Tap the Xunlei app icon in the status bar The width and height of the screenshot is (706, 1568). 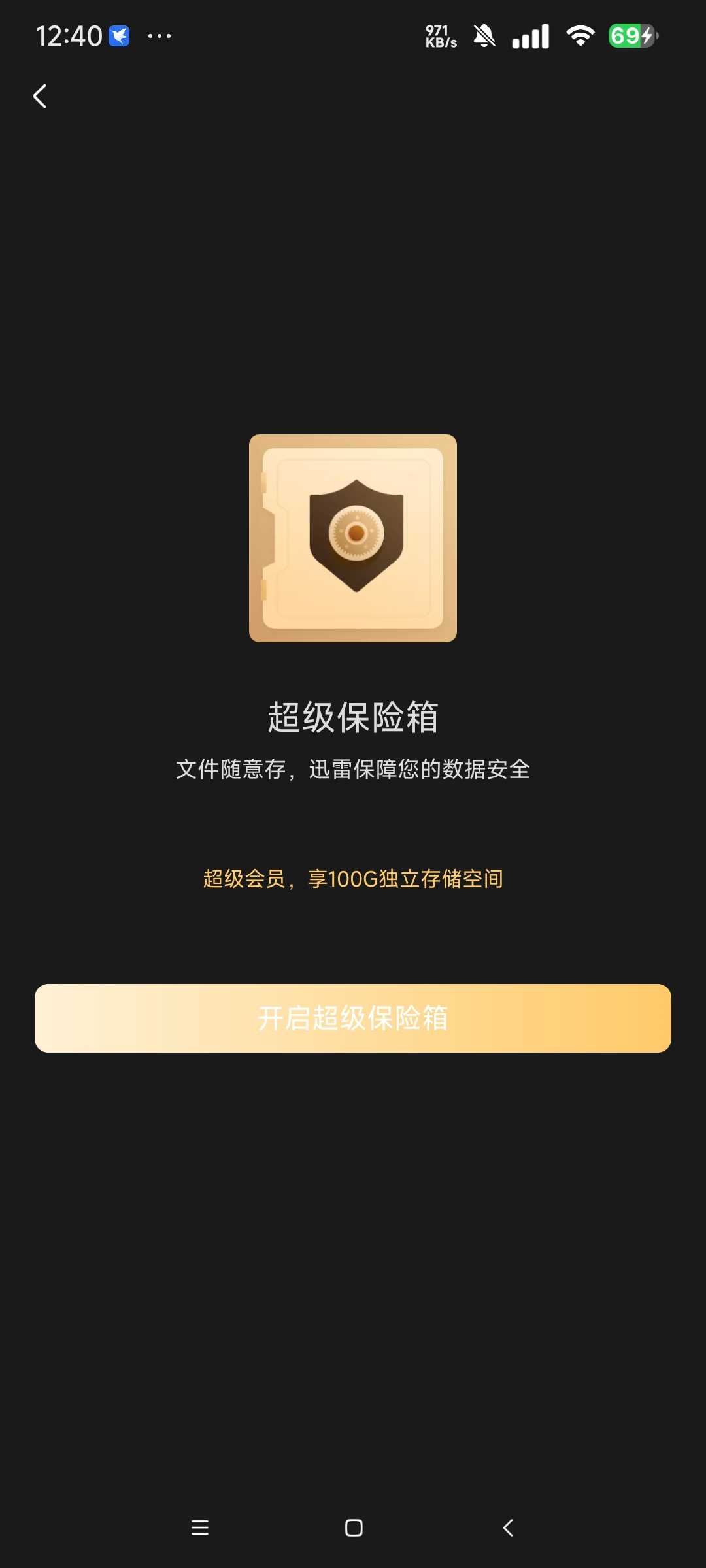point(120,35)
